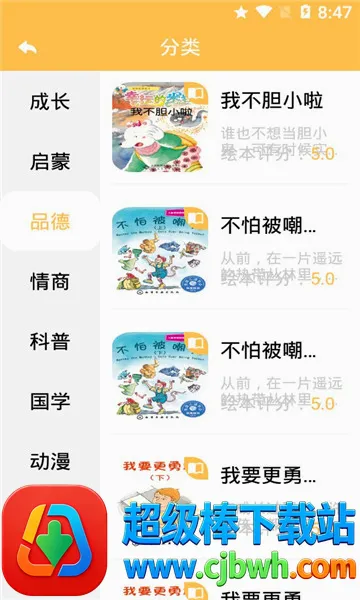Open the 不怕被嘲 book marked (下)
The width and height of the screenshot is (360, 600).
point(230,377)
